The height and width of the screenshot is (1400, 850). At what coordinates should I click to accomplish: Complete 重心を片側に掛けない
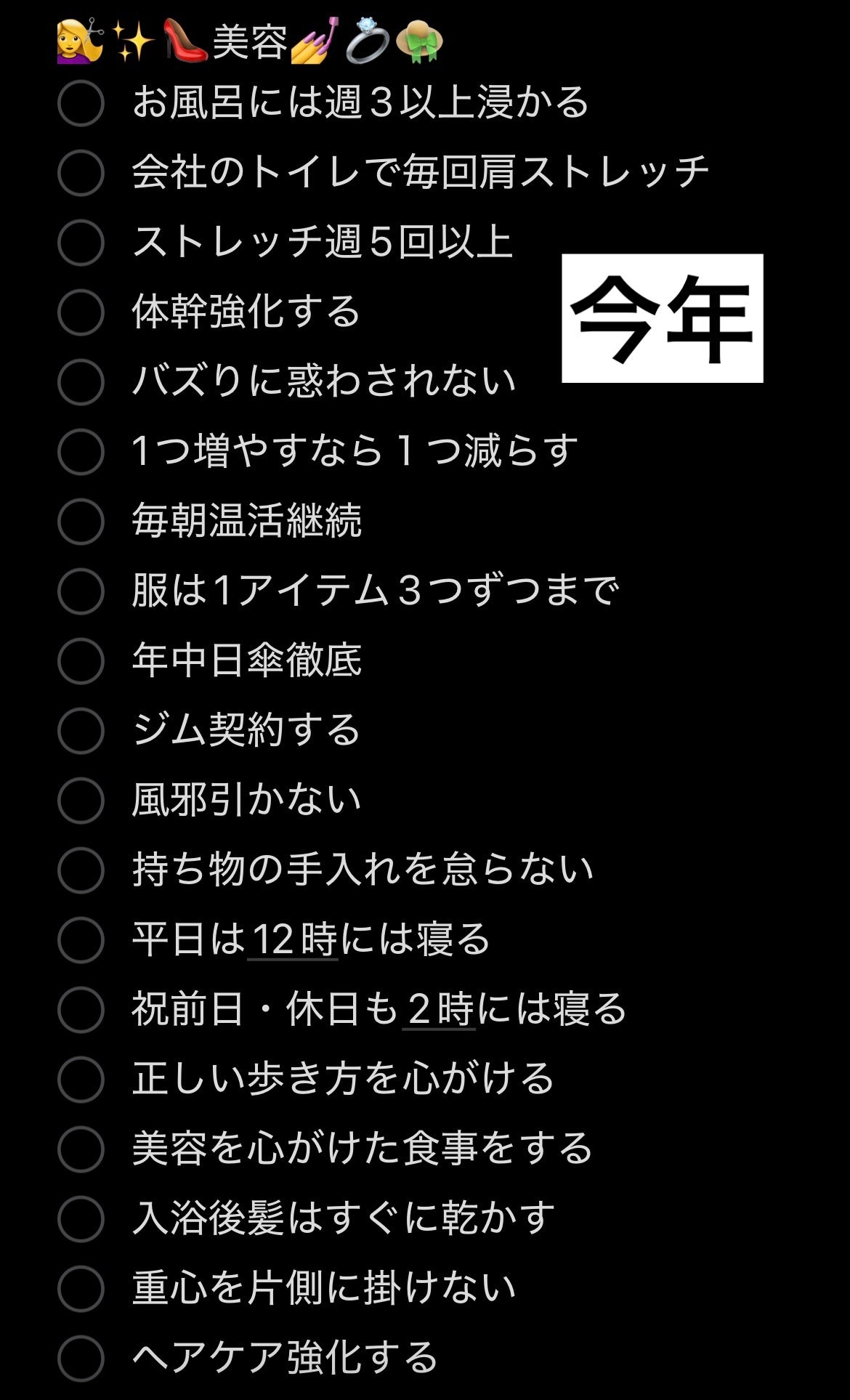click(81, 1289)
